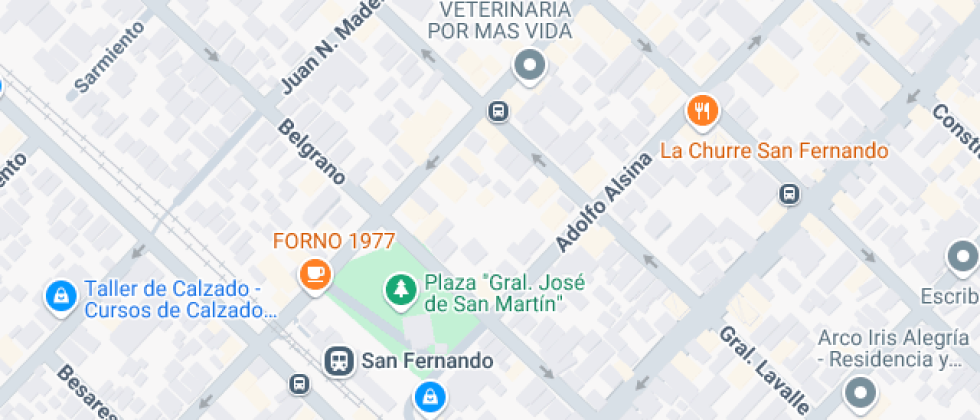Open the shopping pin below San Fernando station
980x420 pixels.
coord(430,397)
